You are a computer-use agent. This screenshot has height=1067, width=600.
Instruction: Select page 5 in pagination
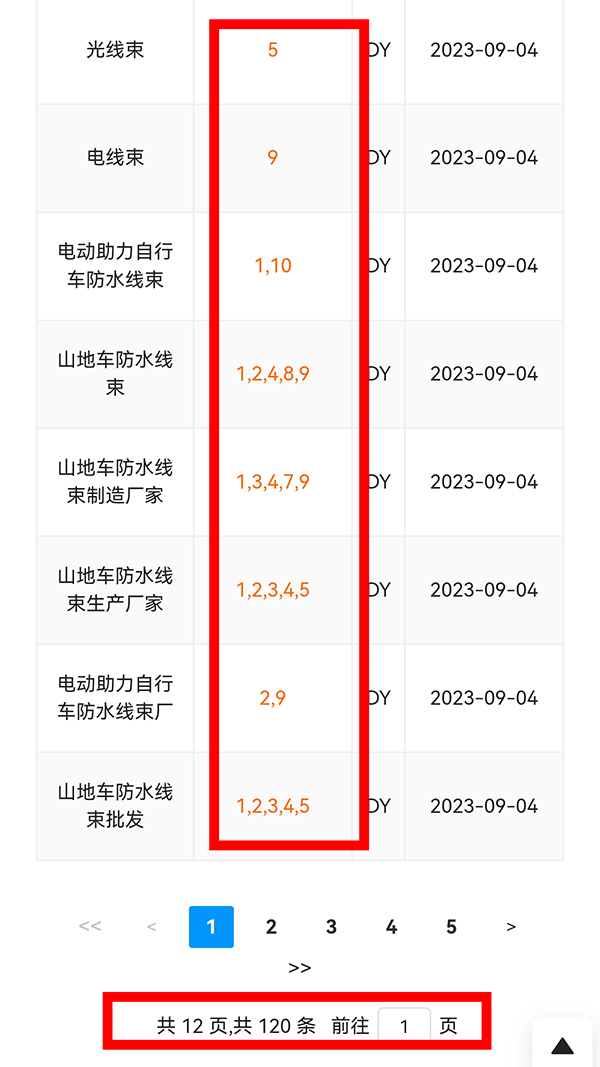point(451,927)
